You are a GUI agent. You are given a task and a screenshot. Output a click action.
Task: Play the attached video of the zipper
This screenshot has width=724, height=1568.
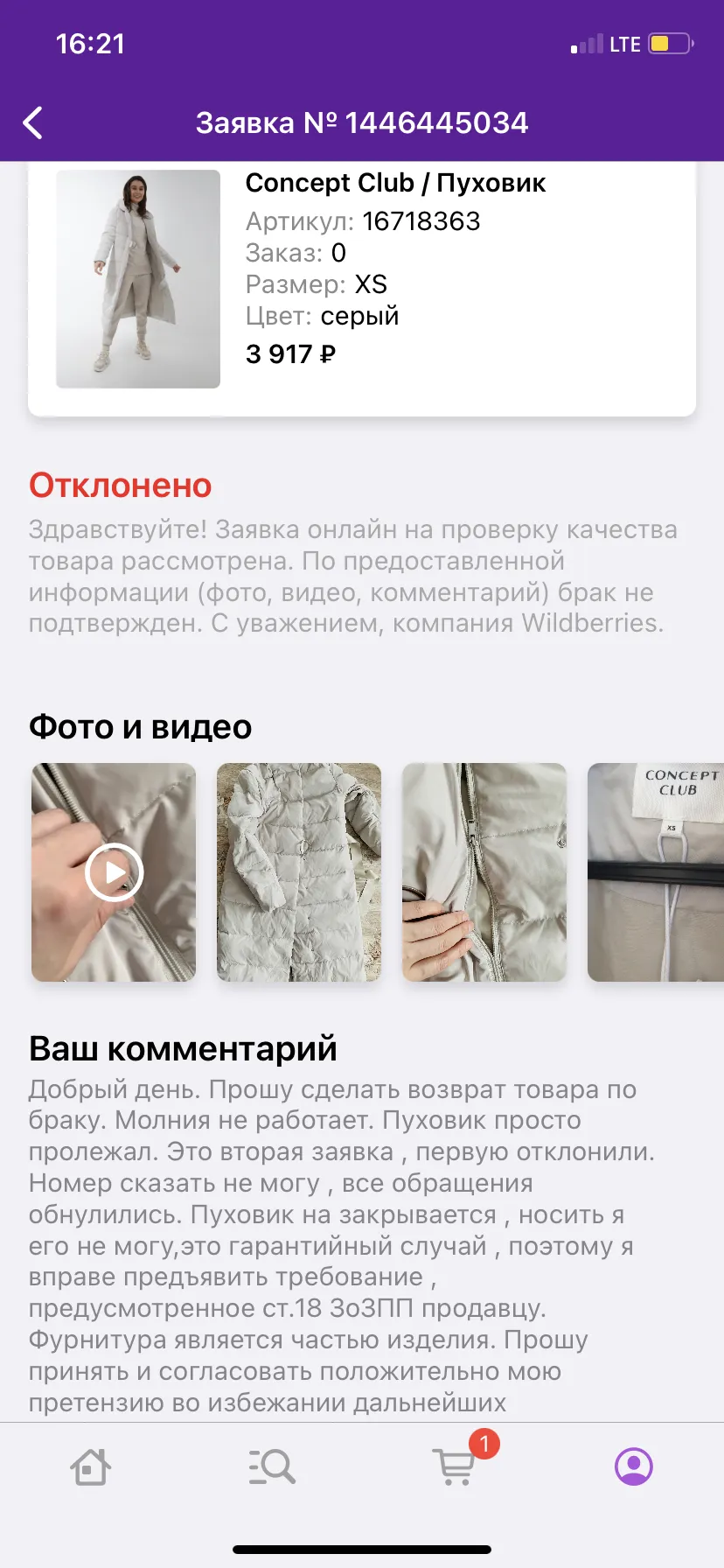coord(114,871)
